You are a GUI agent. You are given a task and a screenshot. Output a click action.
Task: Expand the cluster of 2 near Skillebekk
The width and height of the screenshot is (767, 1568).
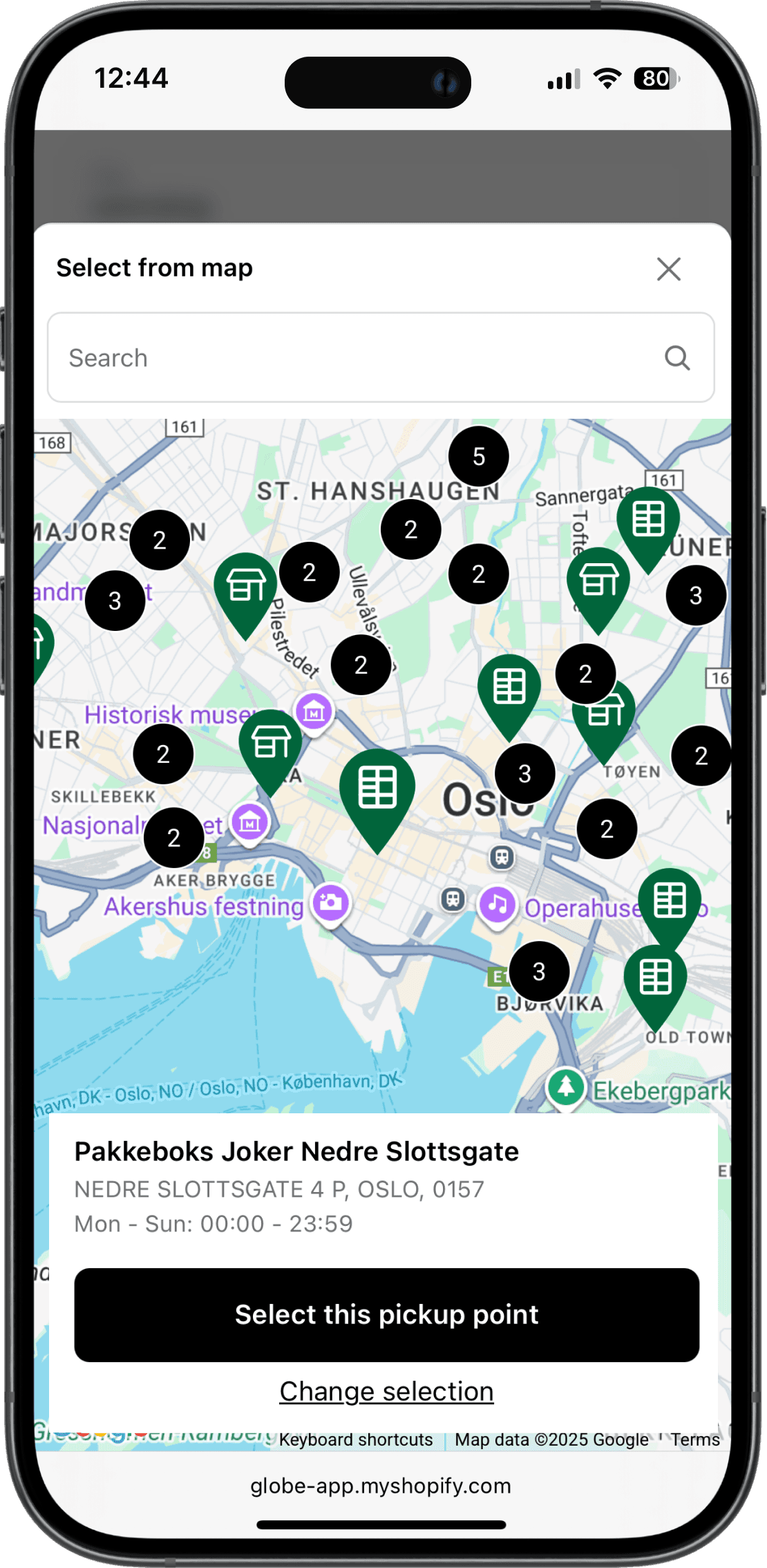point(163,754)
